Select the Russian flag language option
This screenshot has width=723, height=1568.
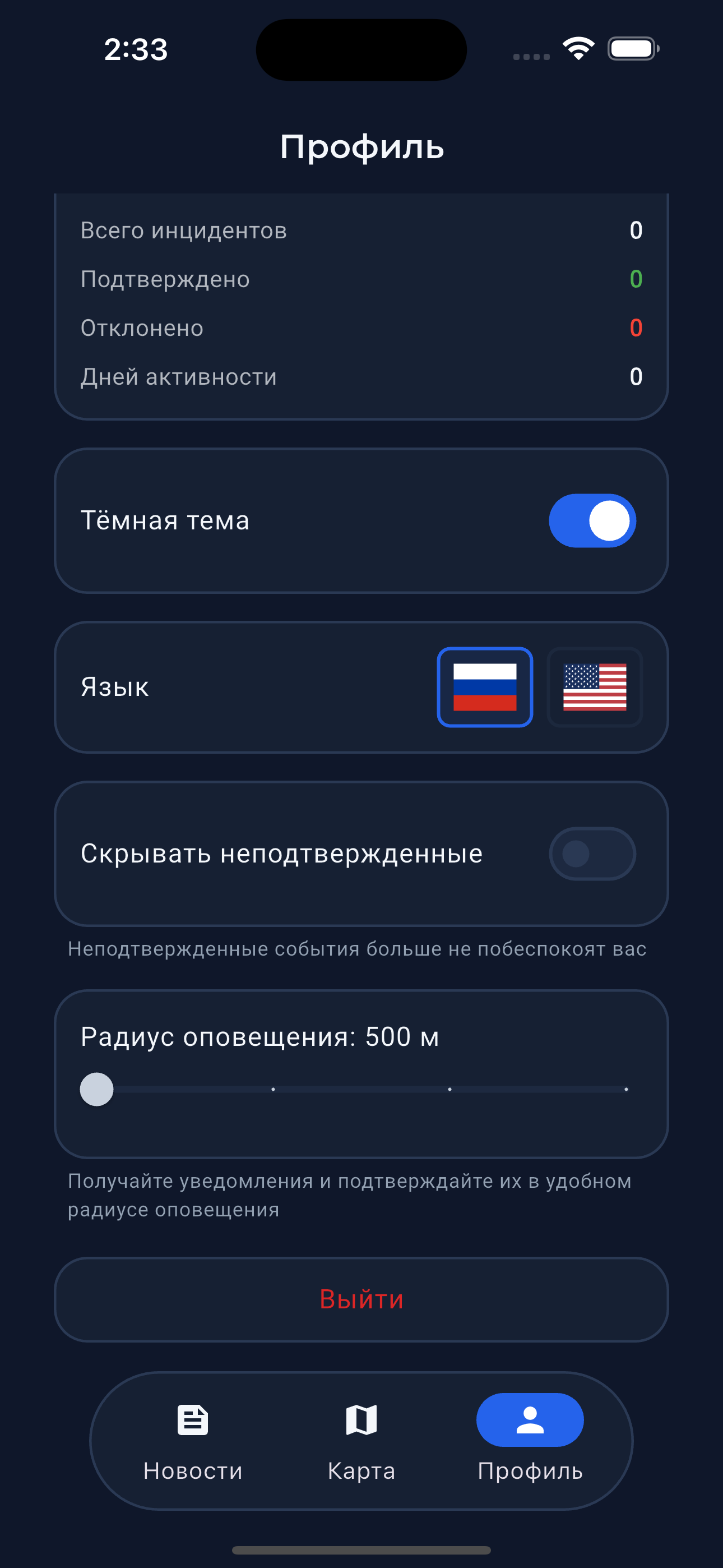click(484, 686)
